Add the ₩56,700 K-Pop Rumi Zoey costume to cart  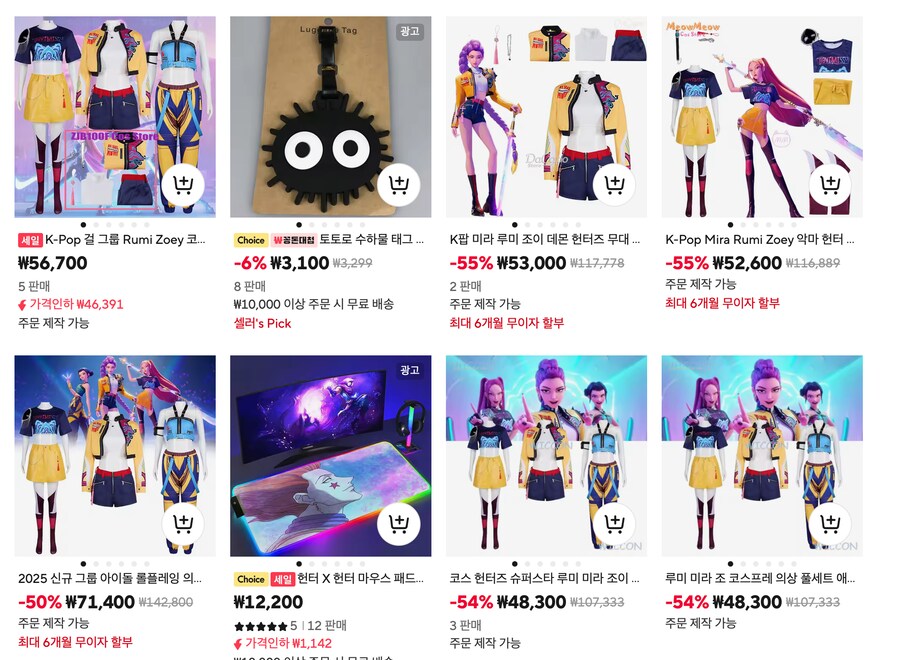pyautogui.click(x=183, y=185)
